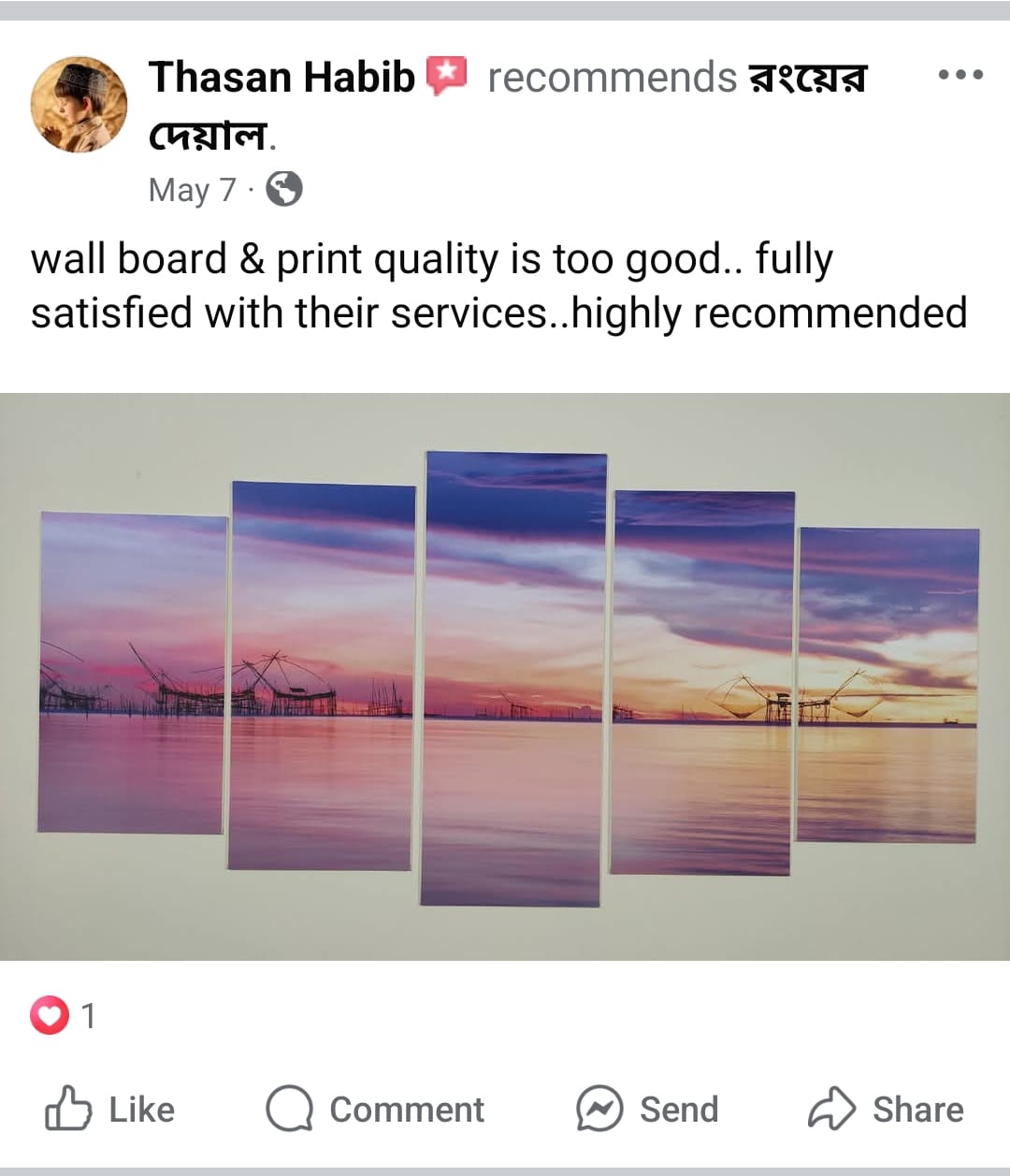Screen dimensions: 1010x1176
Task: Open Thasan Habib's profile name link
Action: point(281,77)
